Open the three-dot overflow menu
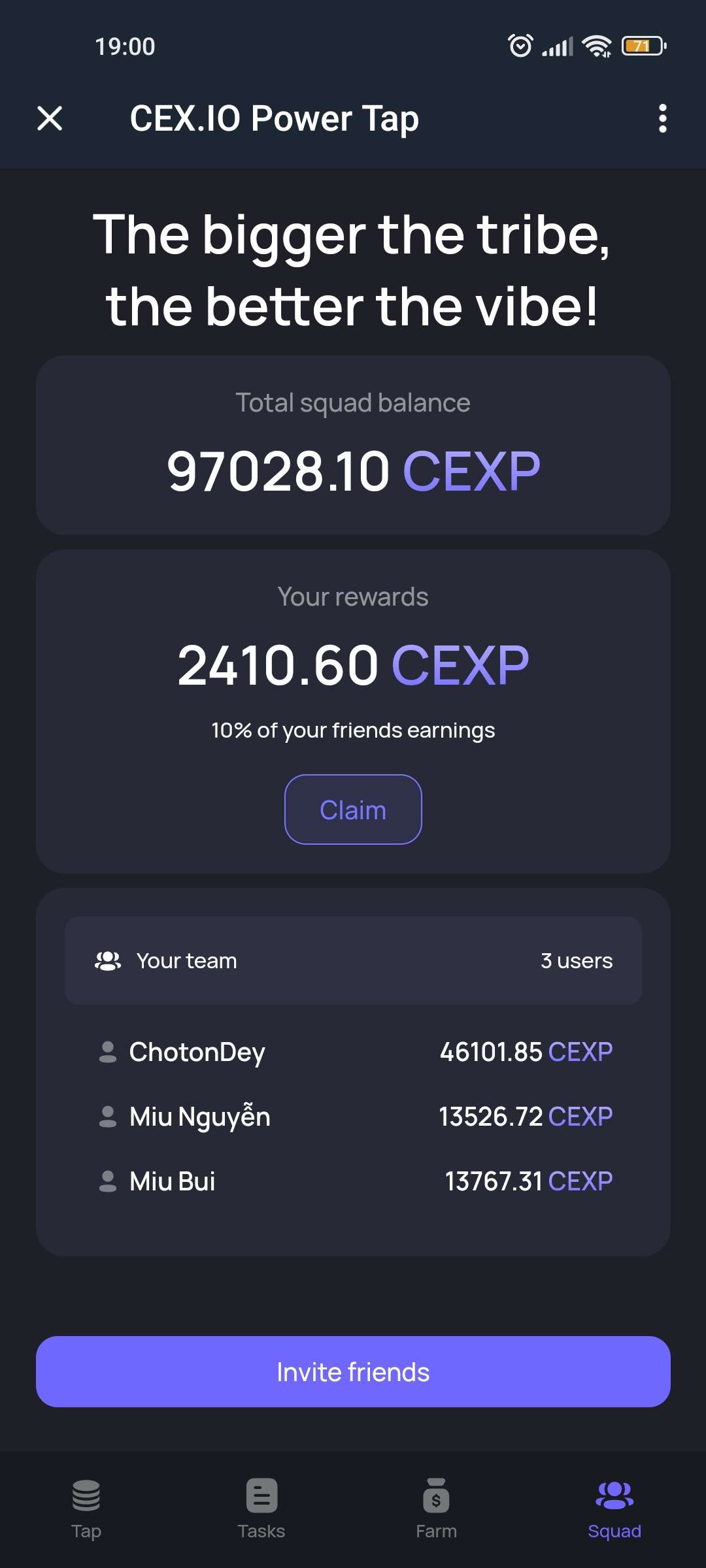The height and width of the screenshot is (1568, 706). click(662, 118)
